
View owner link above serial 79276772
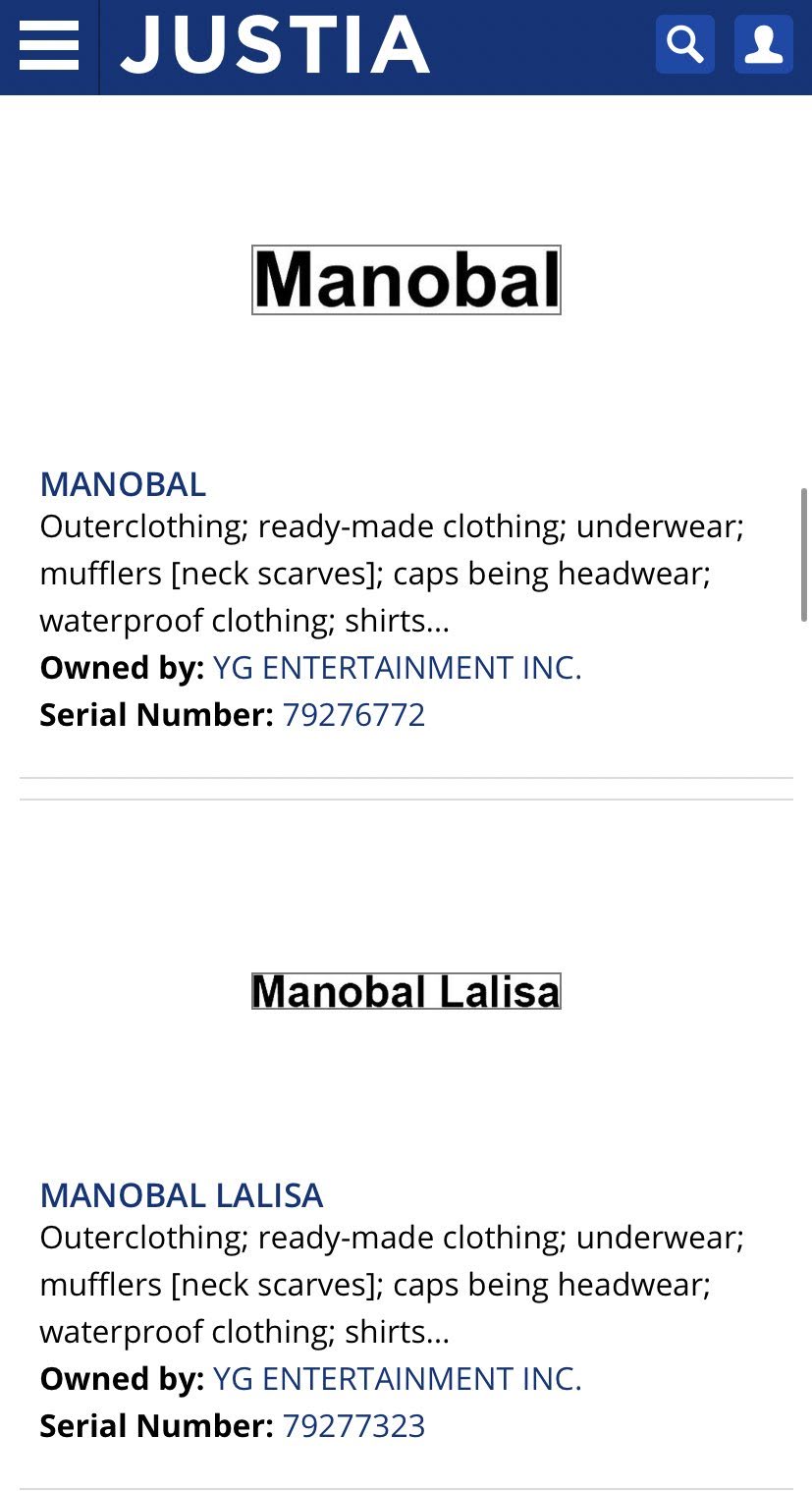[x=397, y=668]
